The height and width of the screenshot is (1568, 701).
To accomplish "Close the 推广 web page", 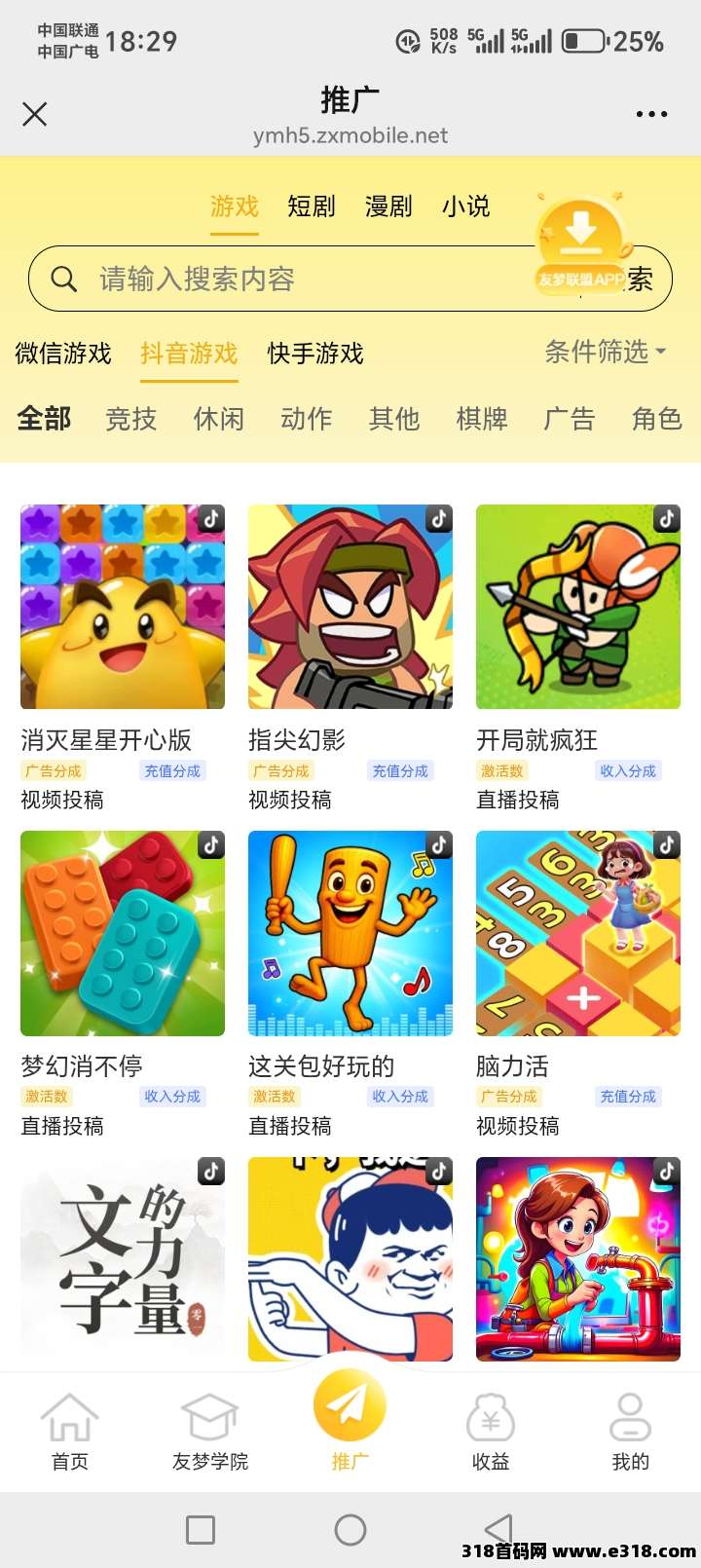I will tap(35, 115).
